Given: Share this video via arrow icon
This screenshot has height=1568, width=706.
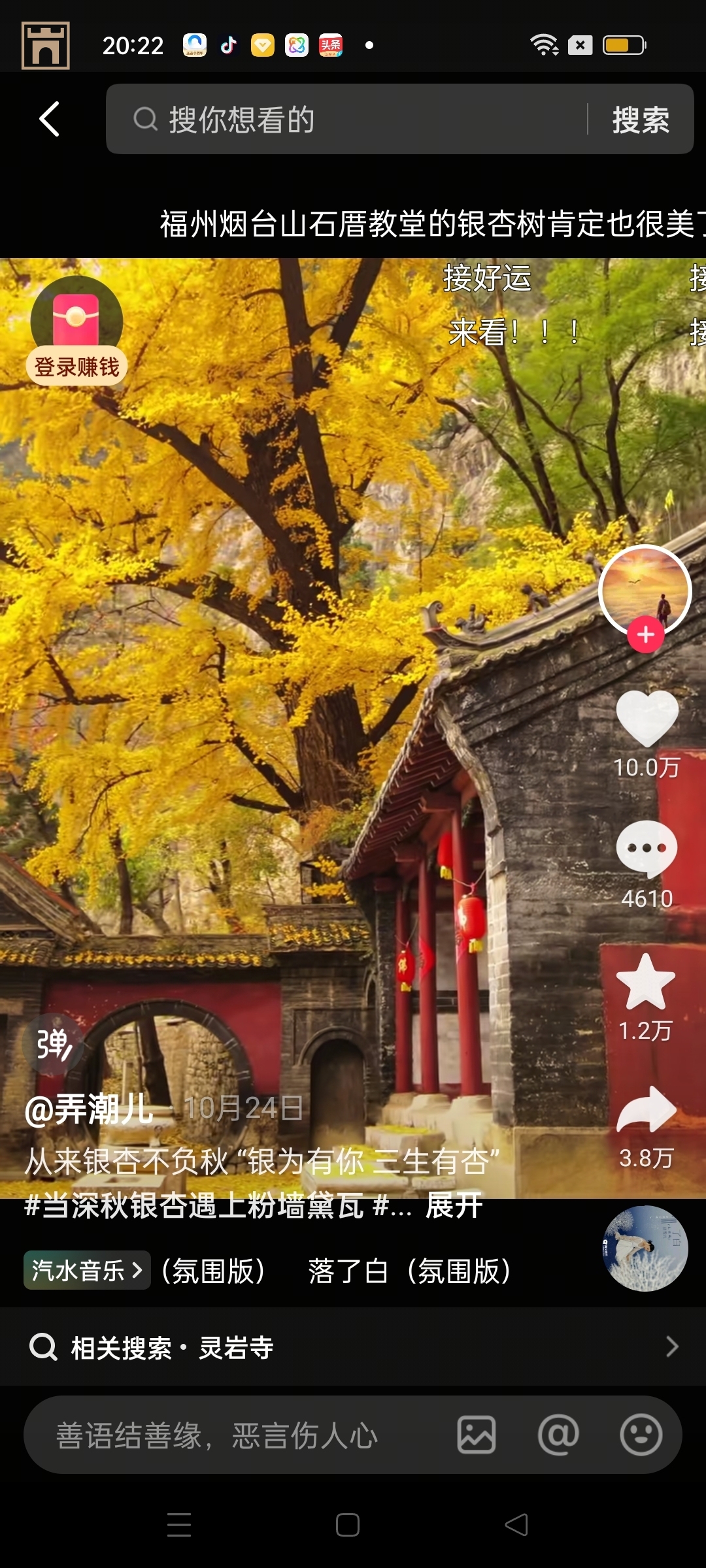Looking at the screenshot, I should pyautogui.click(x=647, y=1110).
